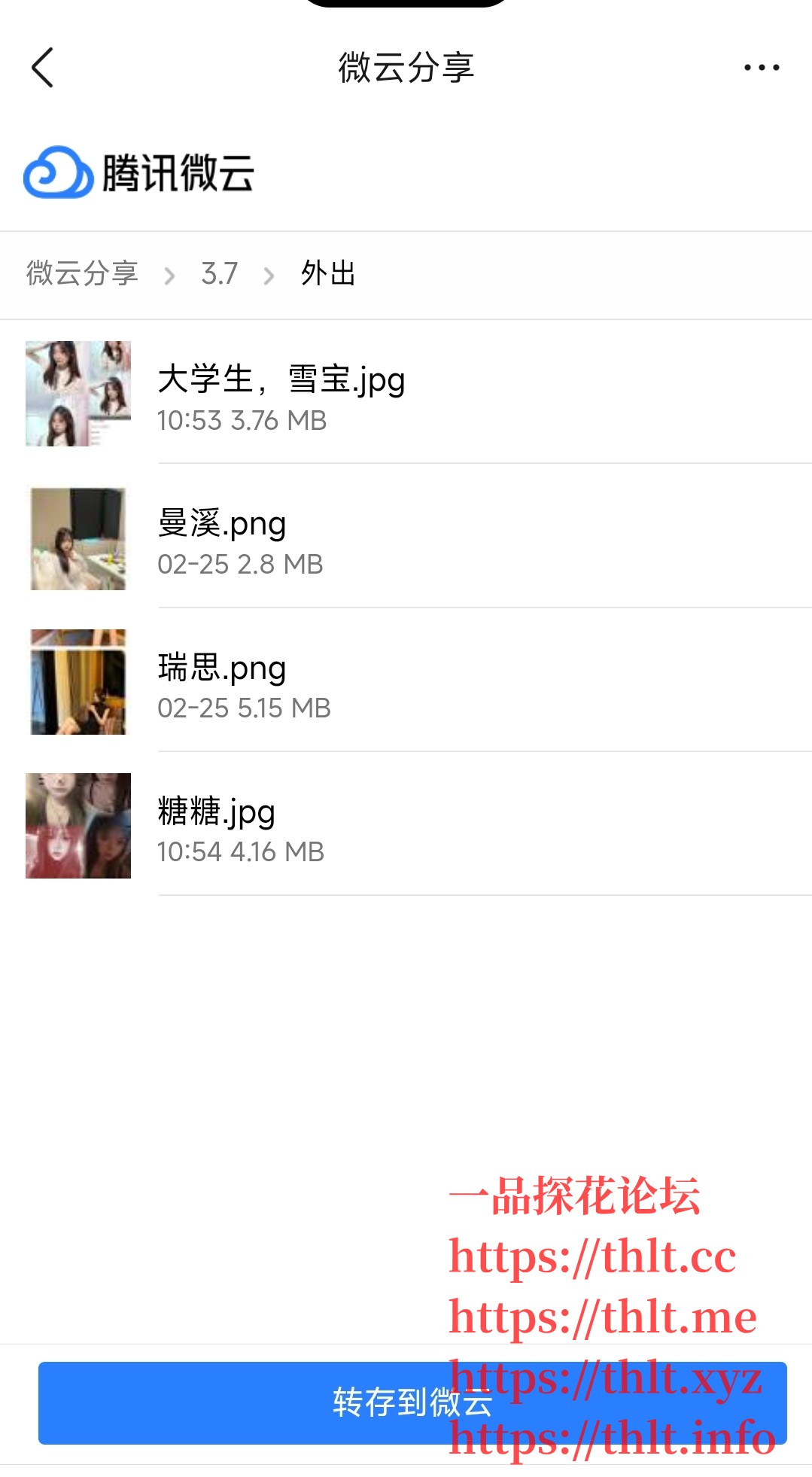Viewport: 812px width, 1477px height.
Task: Open the thumbnail of 瑞思.png
Action: click(78, 681)
